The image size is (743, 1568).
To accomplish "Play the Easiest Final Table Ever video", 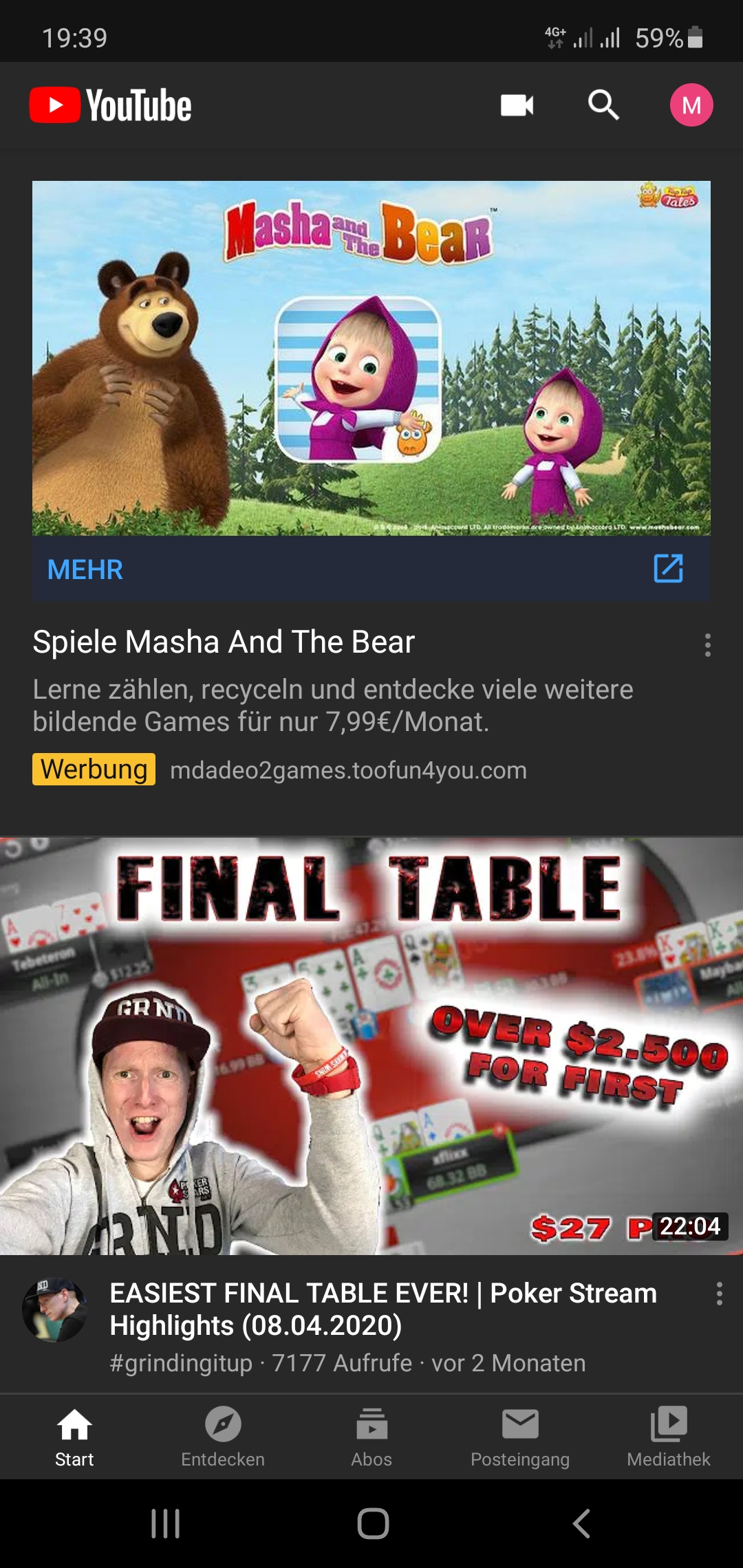I will 371,1045.
